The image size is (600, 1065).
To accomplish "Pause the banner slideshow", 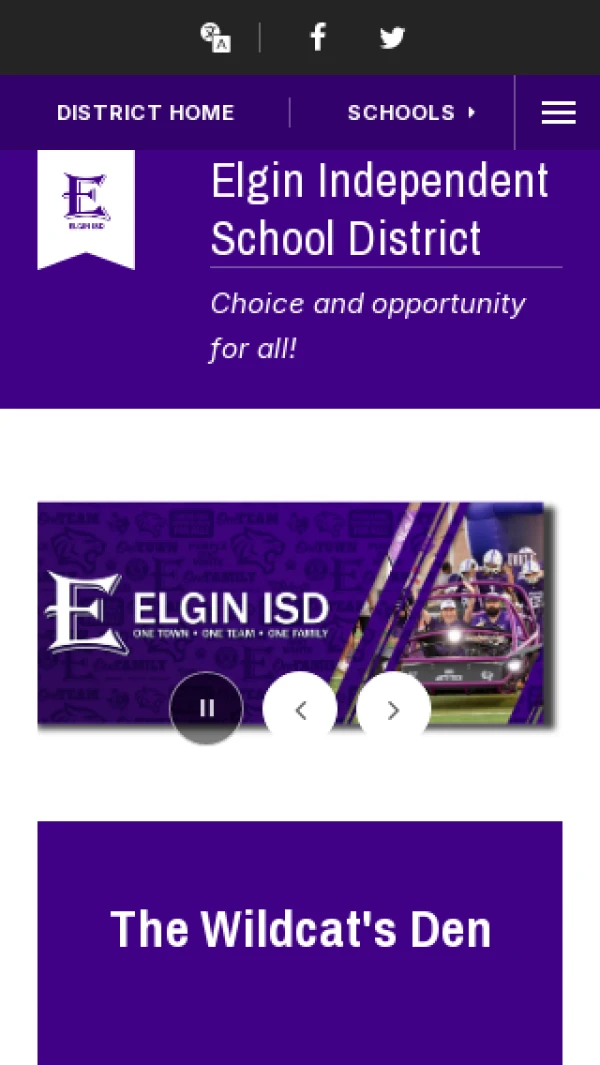I will (207, 709).
